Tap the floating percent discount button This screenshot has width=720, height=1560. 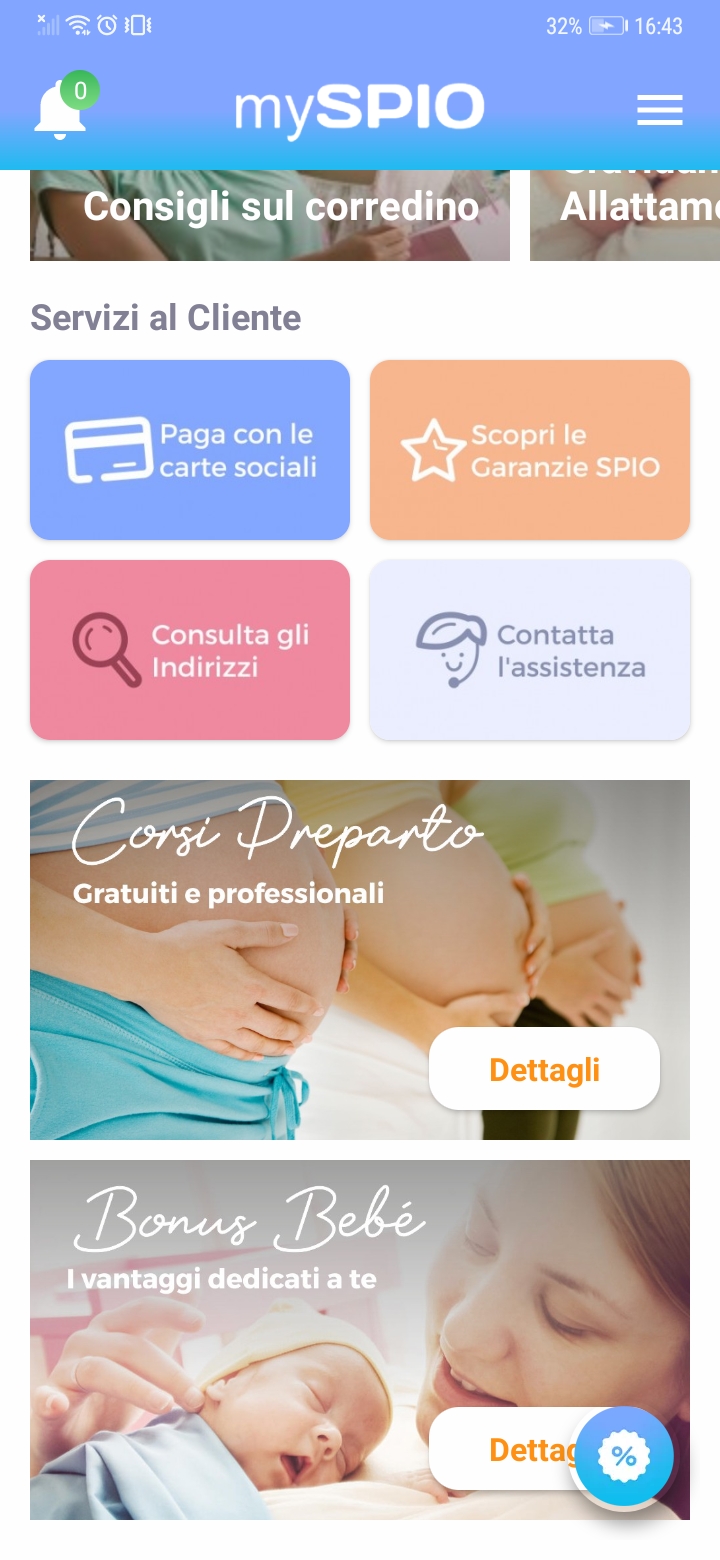[624, 1456]
